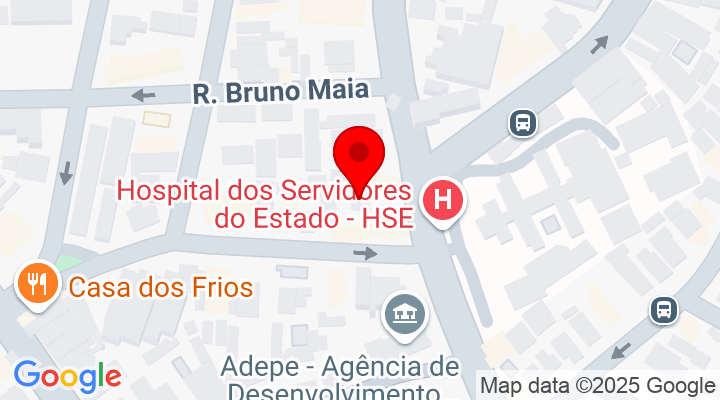
Task: Tap the bus stop near R. Bruno Maia
Action: tap(523, 123)
